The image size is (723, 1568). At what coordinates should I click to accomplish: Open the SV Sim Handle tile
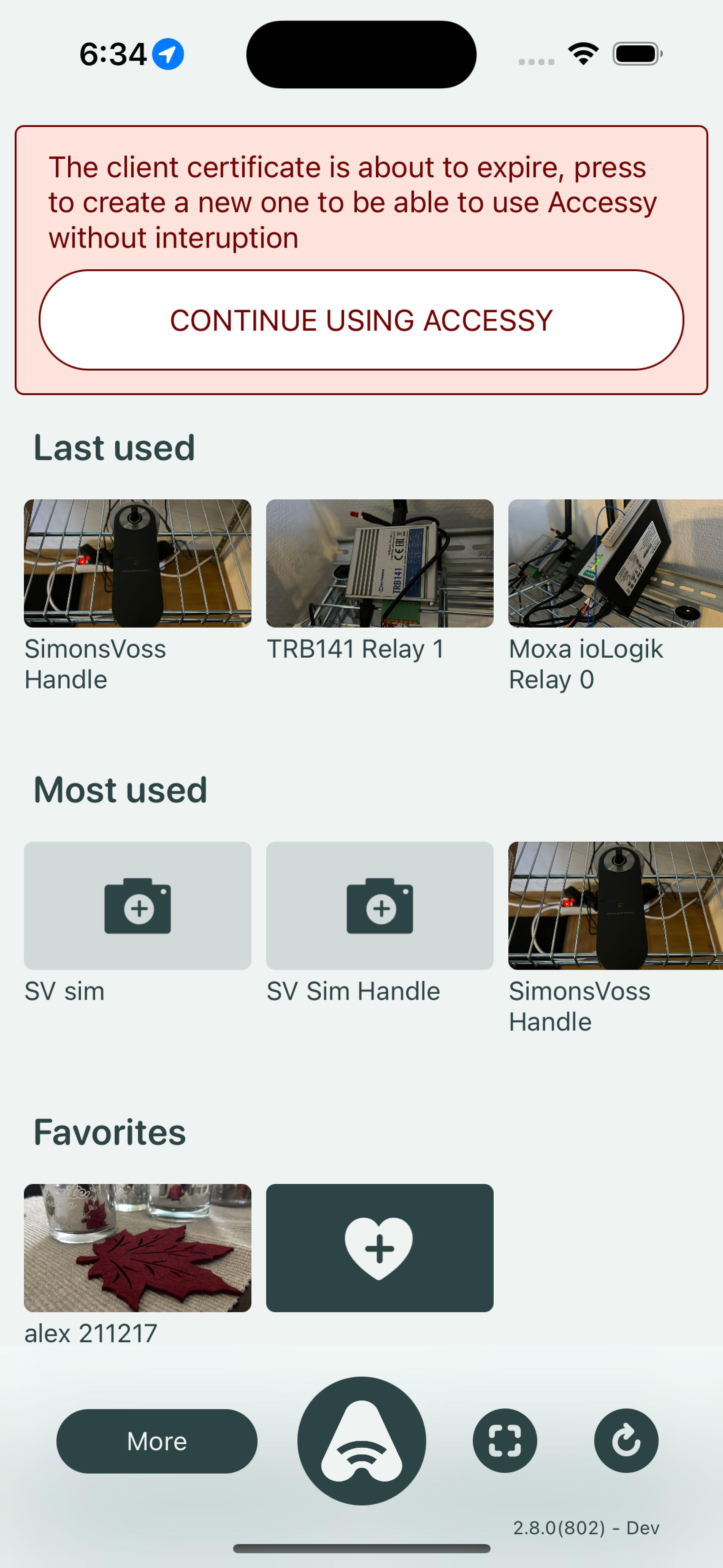[x=380, y=906]
